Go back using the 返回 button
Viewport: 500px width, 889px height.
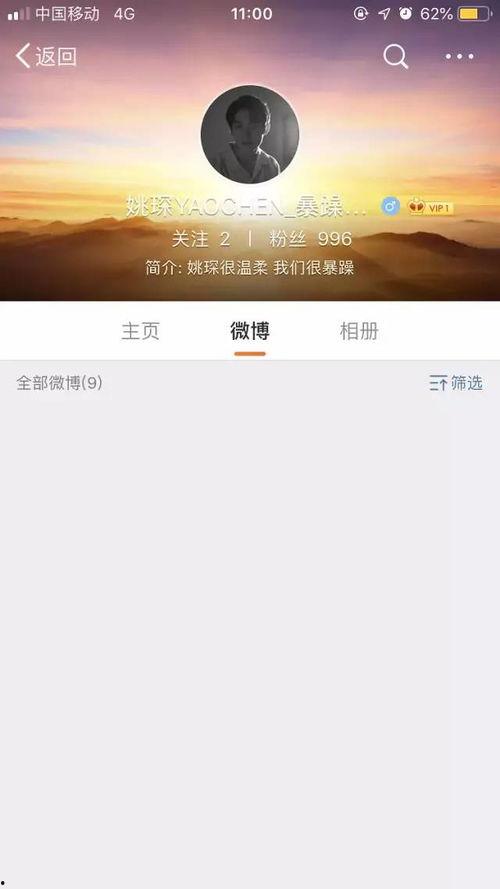coord(46,56)
